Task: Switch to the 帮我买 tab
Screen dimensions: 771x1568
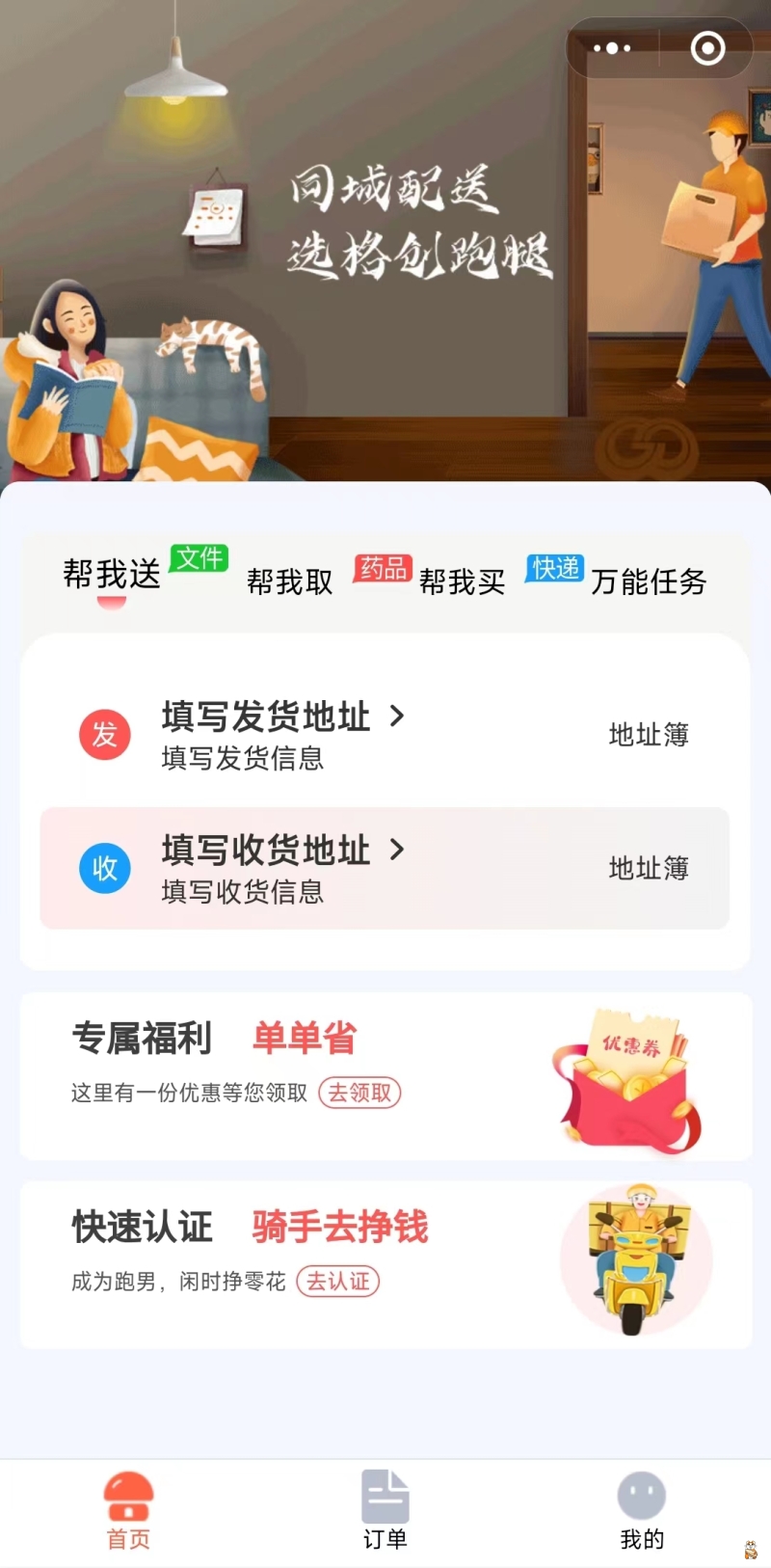Action: [x=462, y=581]
